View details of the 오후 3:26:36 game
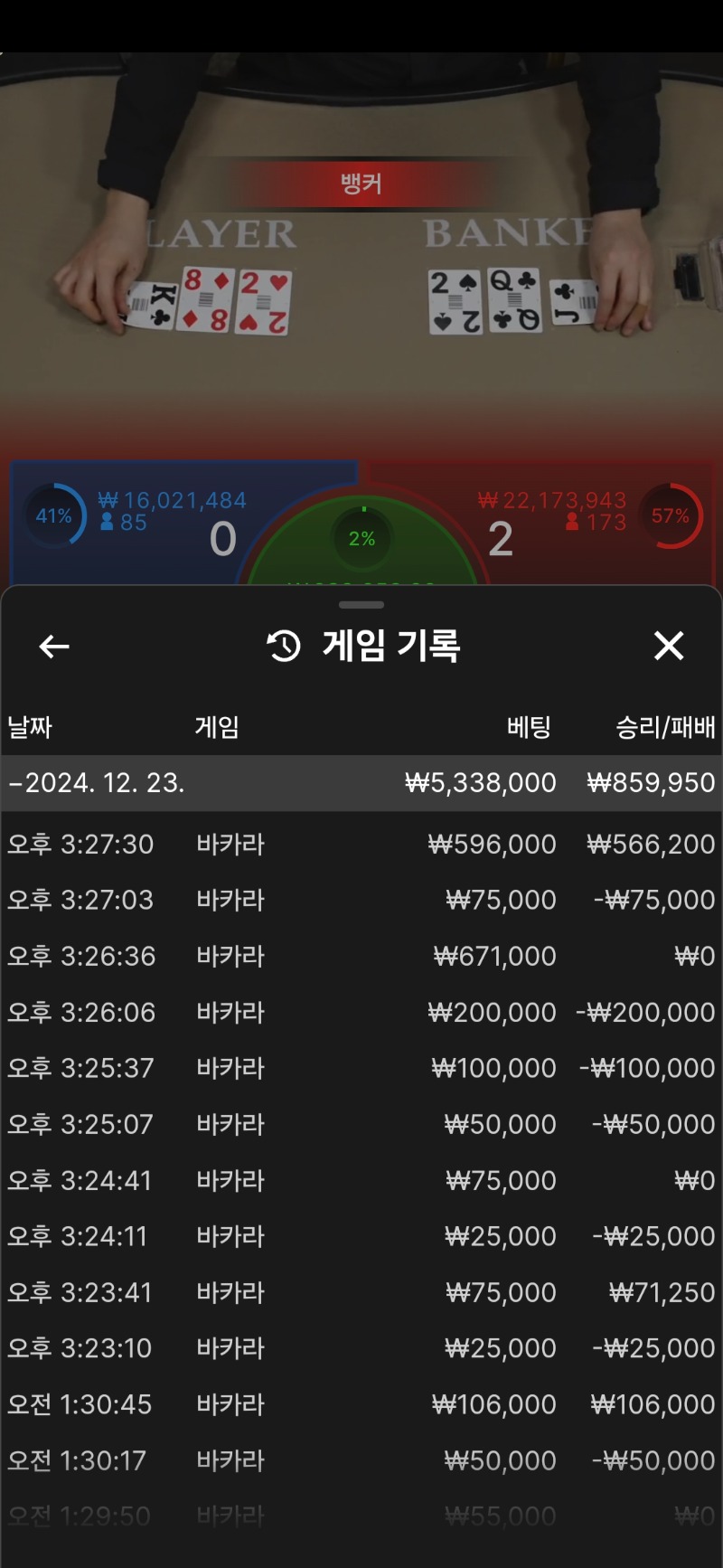The width and height of the screenshot is (723, 1568). 361,956
